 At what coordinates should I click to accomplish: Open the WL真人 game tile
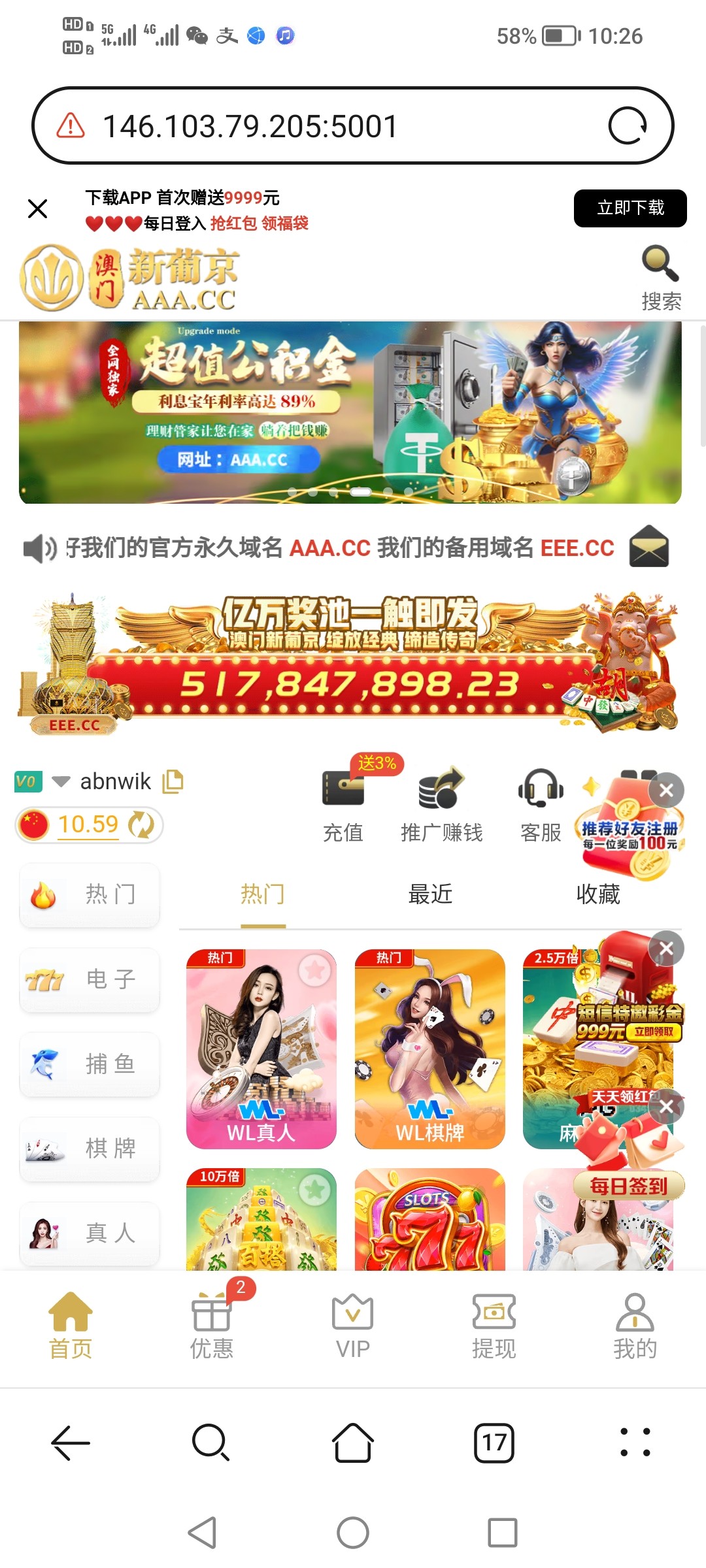(x=261, y=1049)
